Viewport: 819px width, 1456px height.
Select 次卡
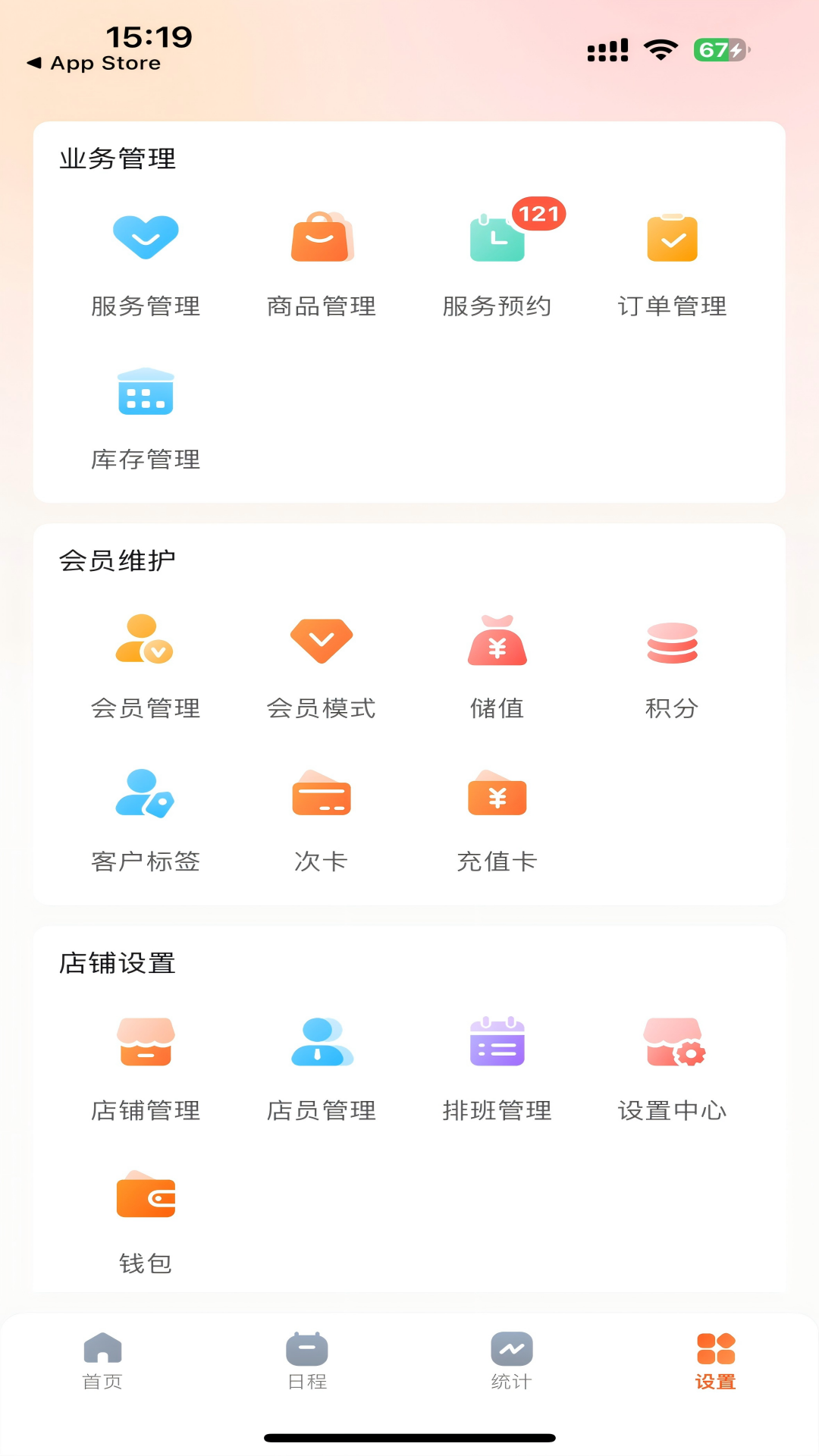pos(322,817)
